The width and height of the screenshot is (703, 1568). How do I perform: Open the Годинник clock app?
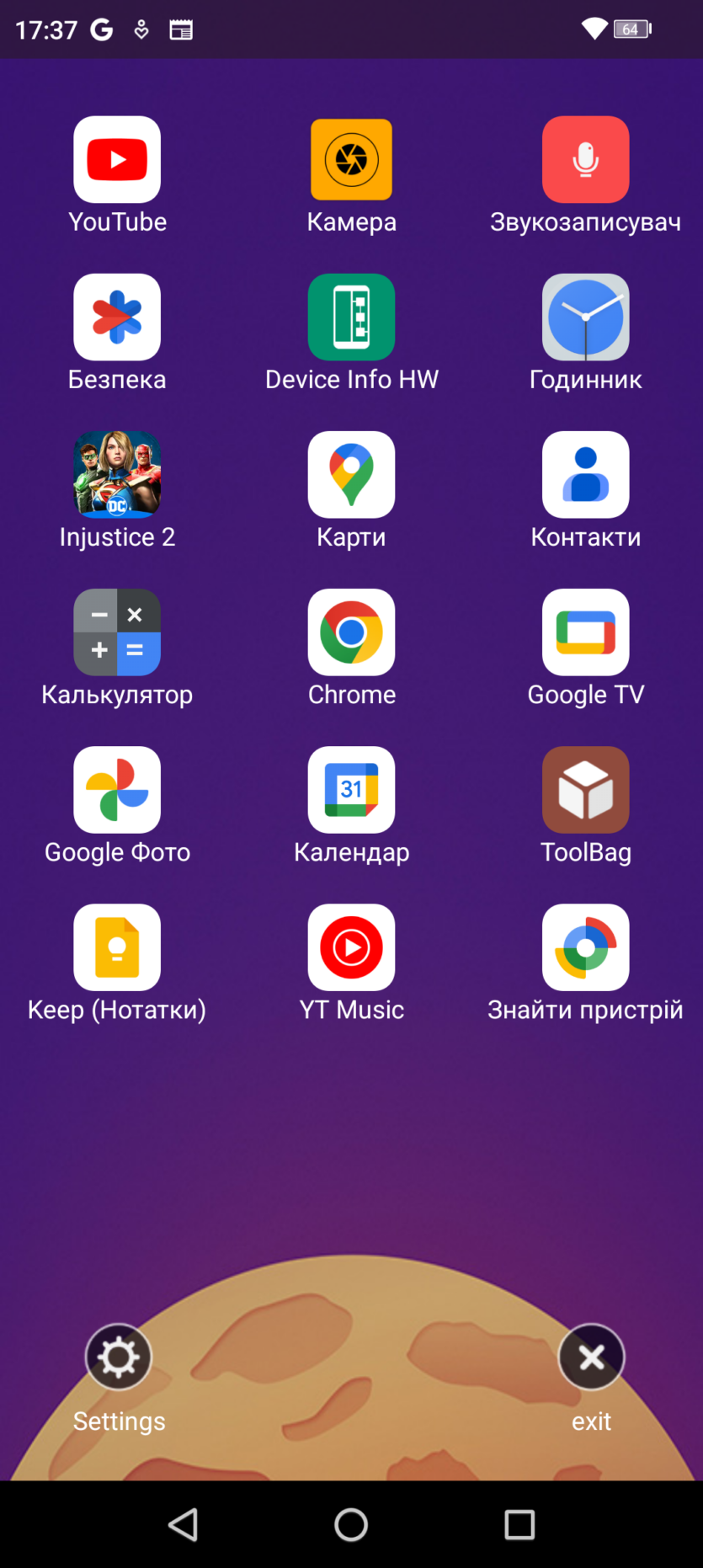point(585,317)
